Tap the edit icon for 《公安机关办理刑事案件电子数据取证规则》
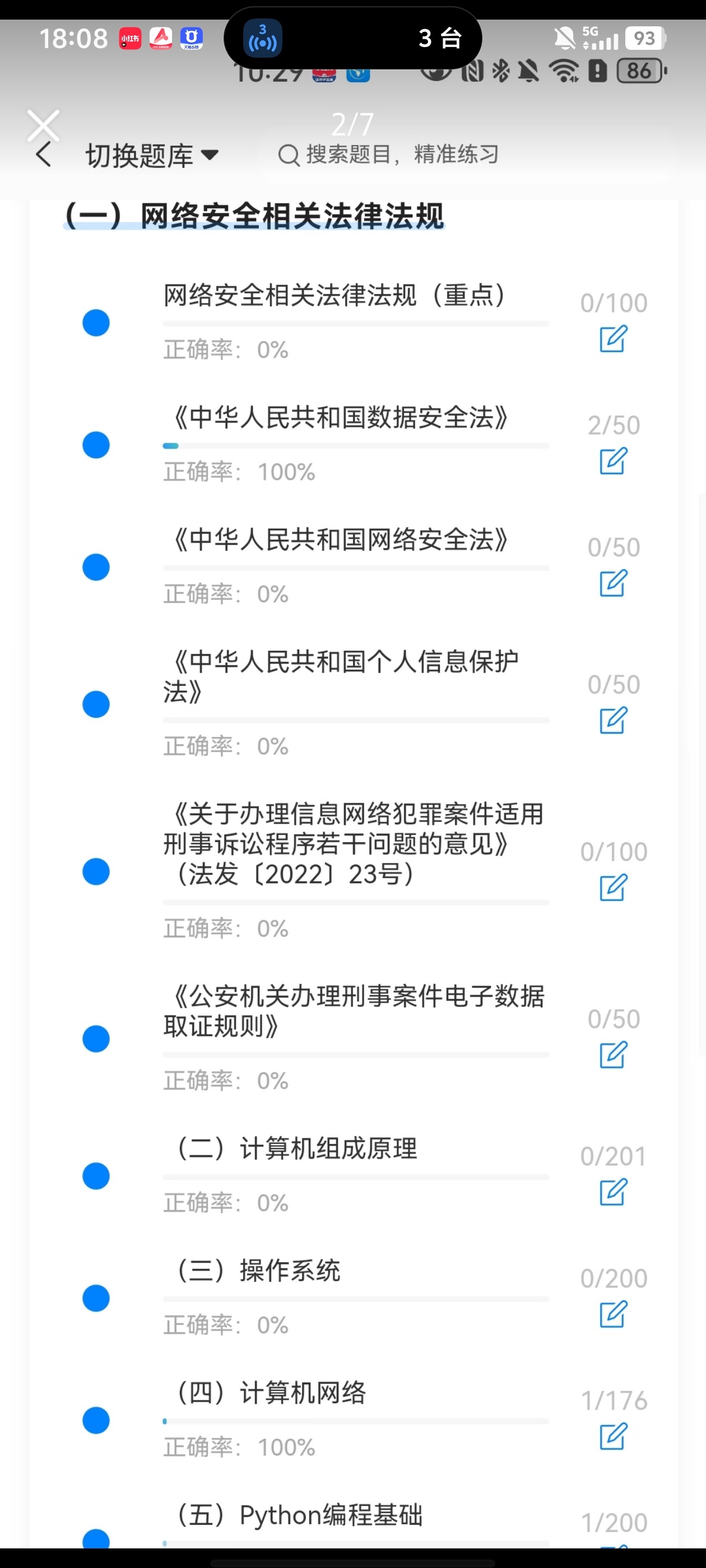This screenshot has width=706, height=1568. (614, 1054)
